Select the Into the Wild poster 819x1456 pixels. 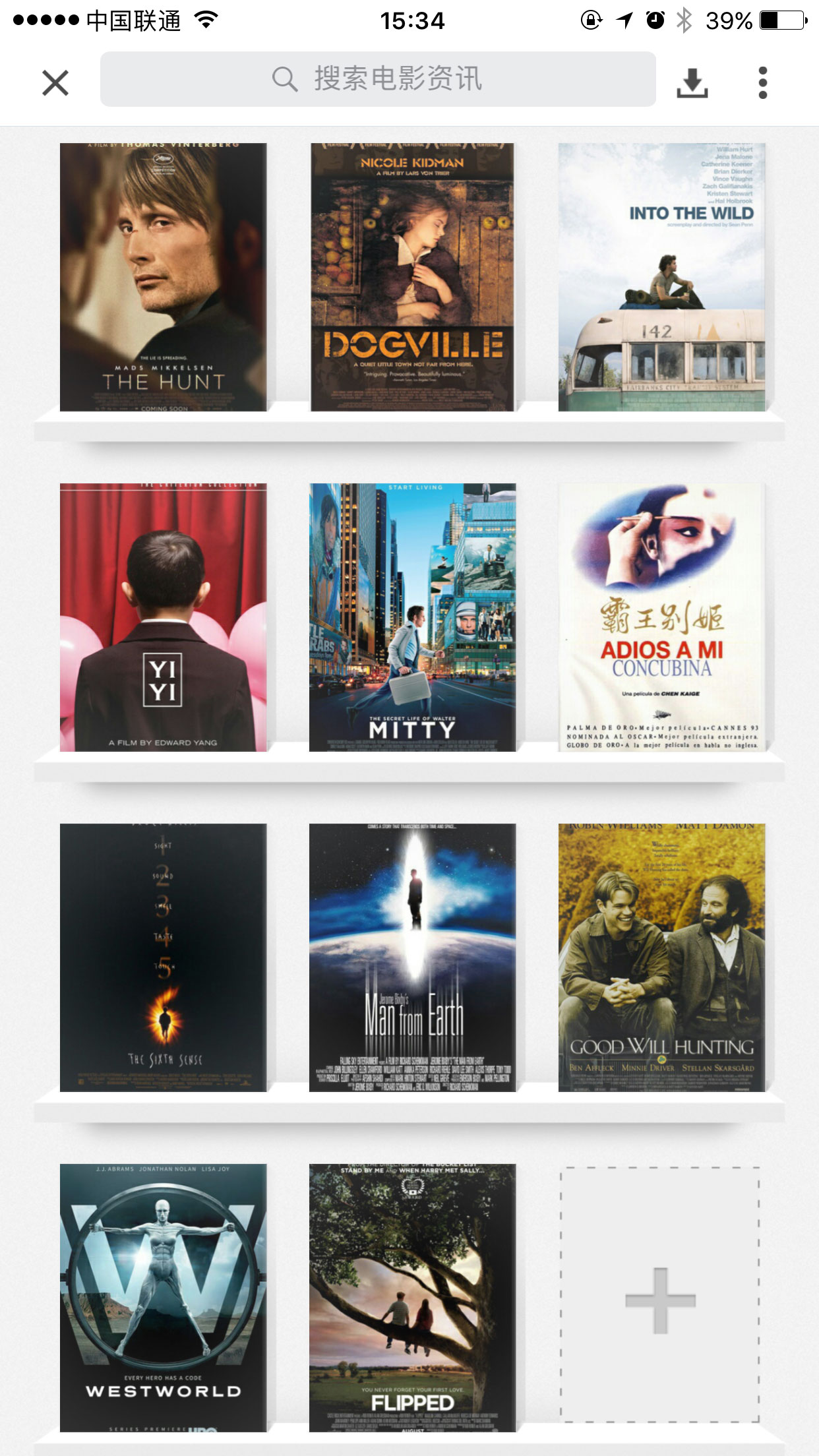click(661, 277)
